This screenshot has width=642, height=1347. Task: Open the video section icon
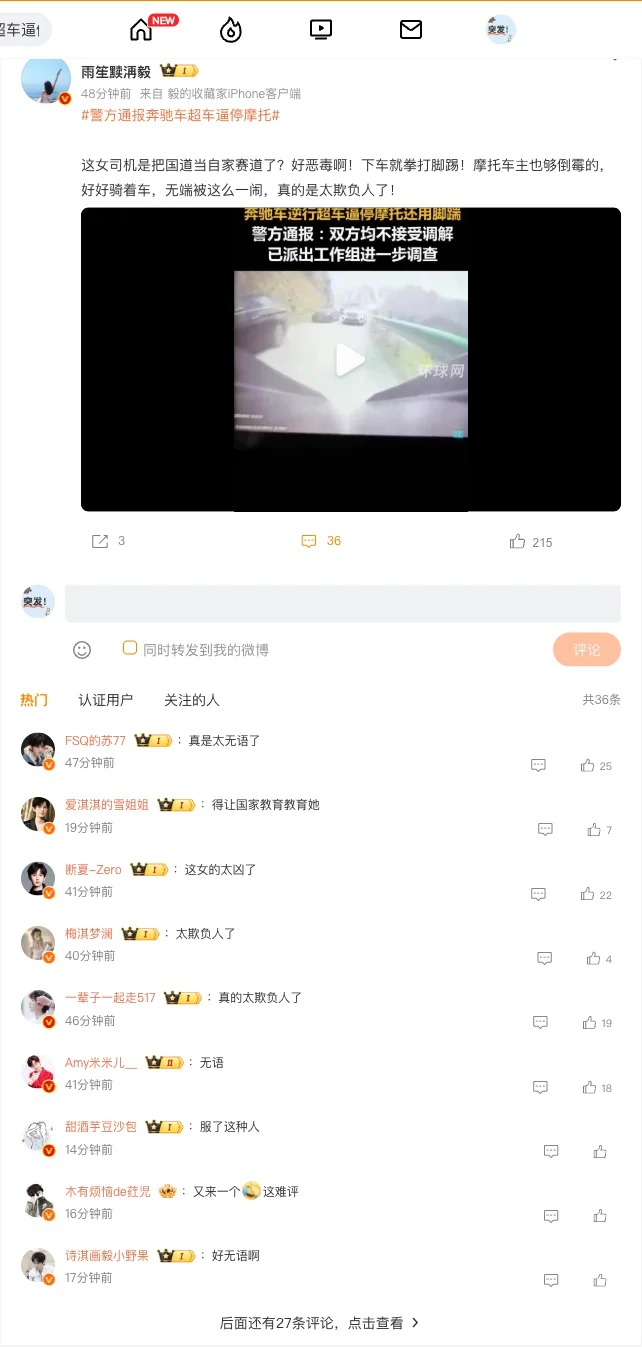[x=321, y=30]
